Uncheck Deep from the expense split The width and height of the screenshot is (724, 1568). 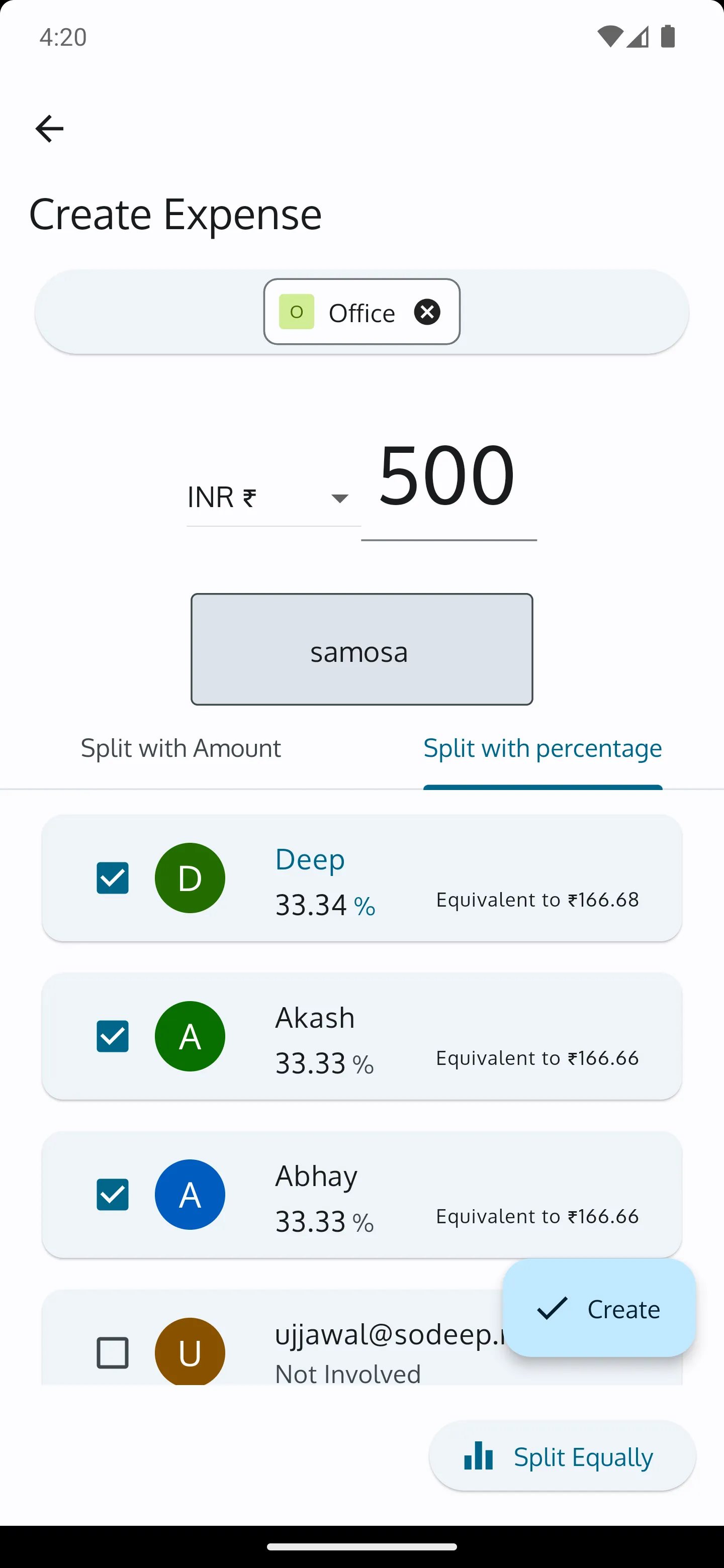112,878
